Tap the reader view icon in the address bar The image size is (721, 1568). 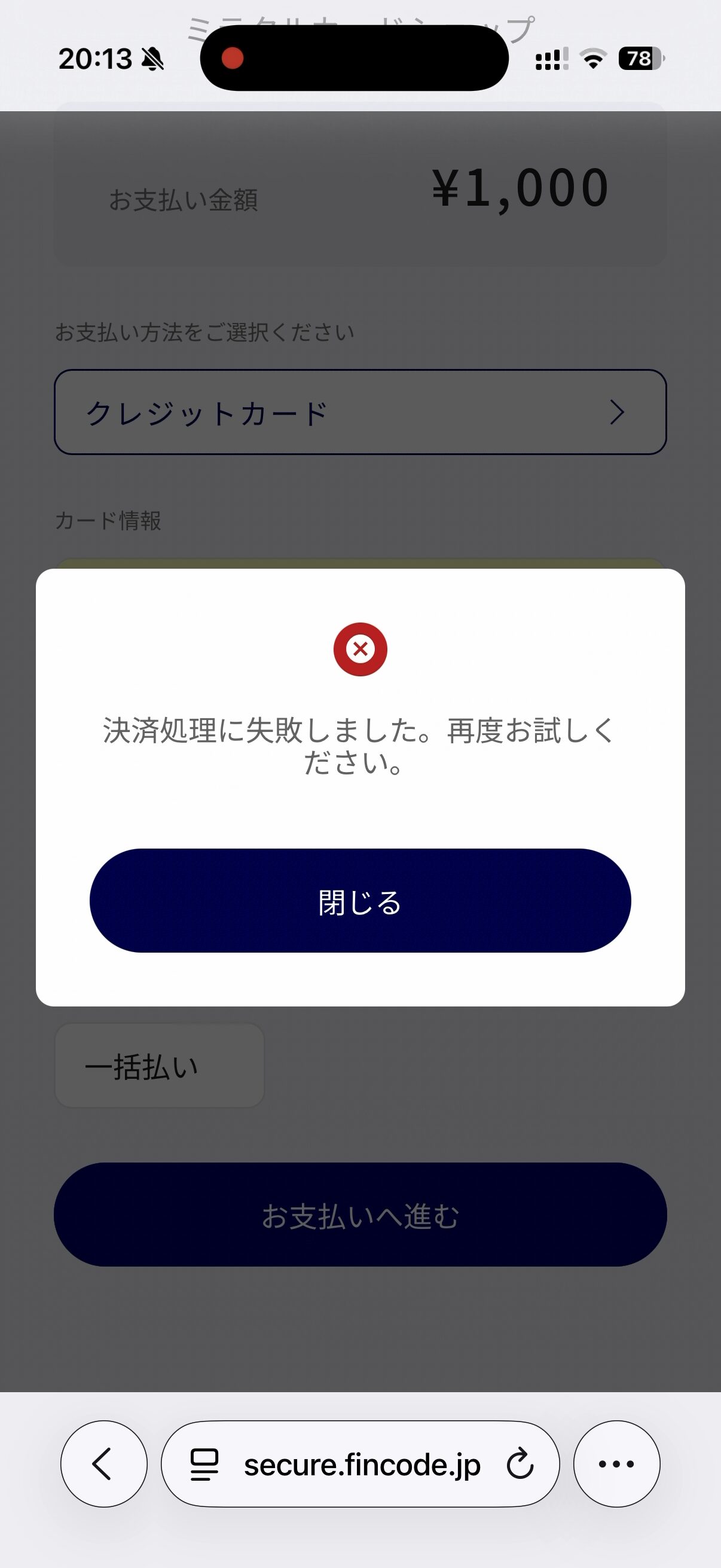[205, 1465]
